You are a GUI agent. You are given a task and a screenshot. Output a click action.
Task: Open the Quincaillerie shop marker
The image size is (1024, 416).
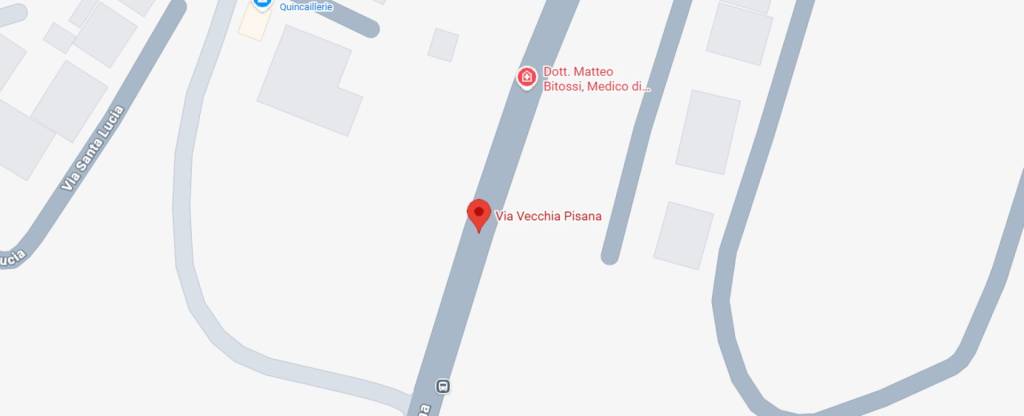pyautogui.click(x=262, y=3)
